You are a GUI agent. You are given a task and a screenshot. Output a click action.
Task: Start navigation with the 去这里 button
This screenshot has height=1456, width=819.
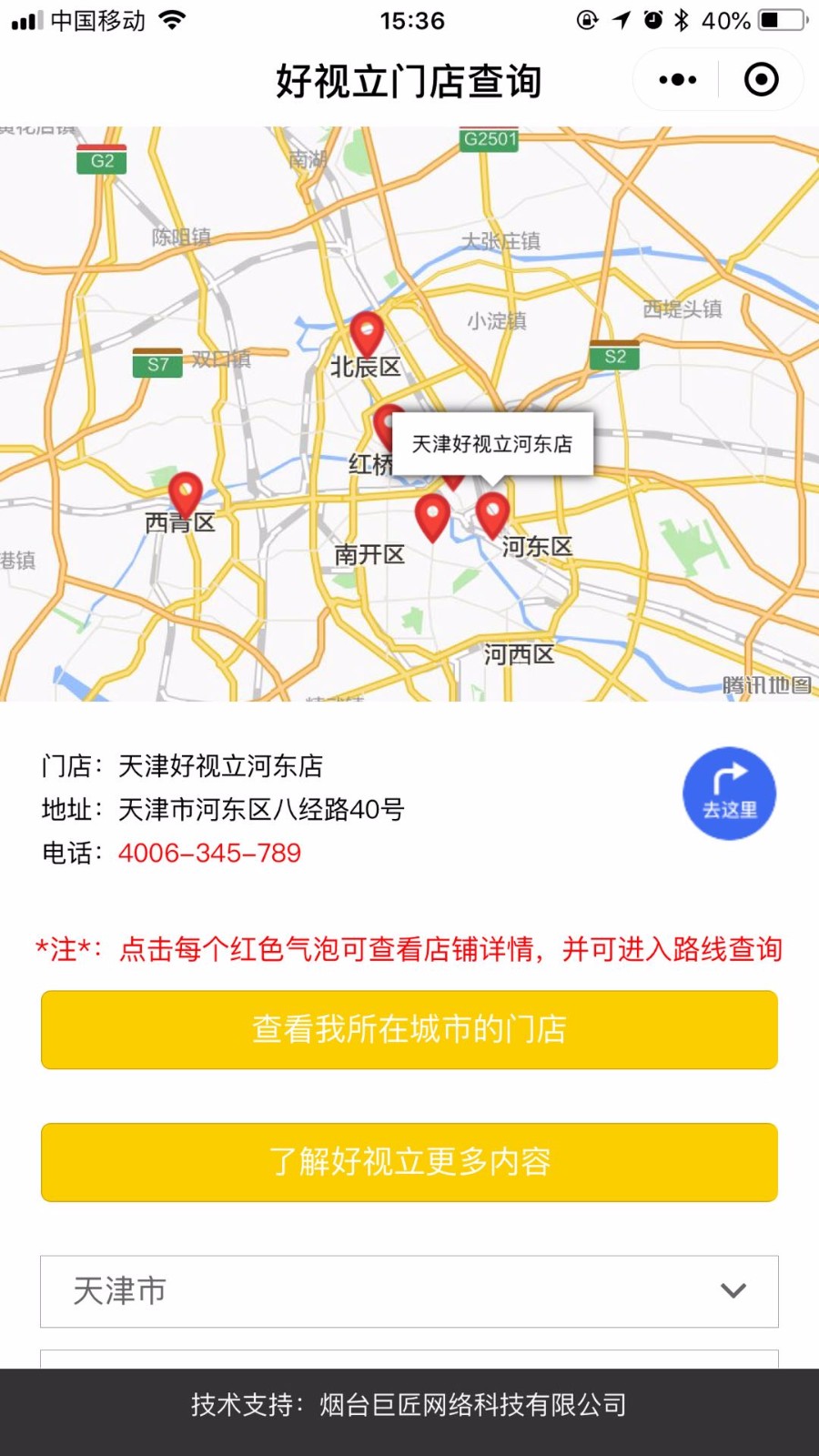[729, 794]
